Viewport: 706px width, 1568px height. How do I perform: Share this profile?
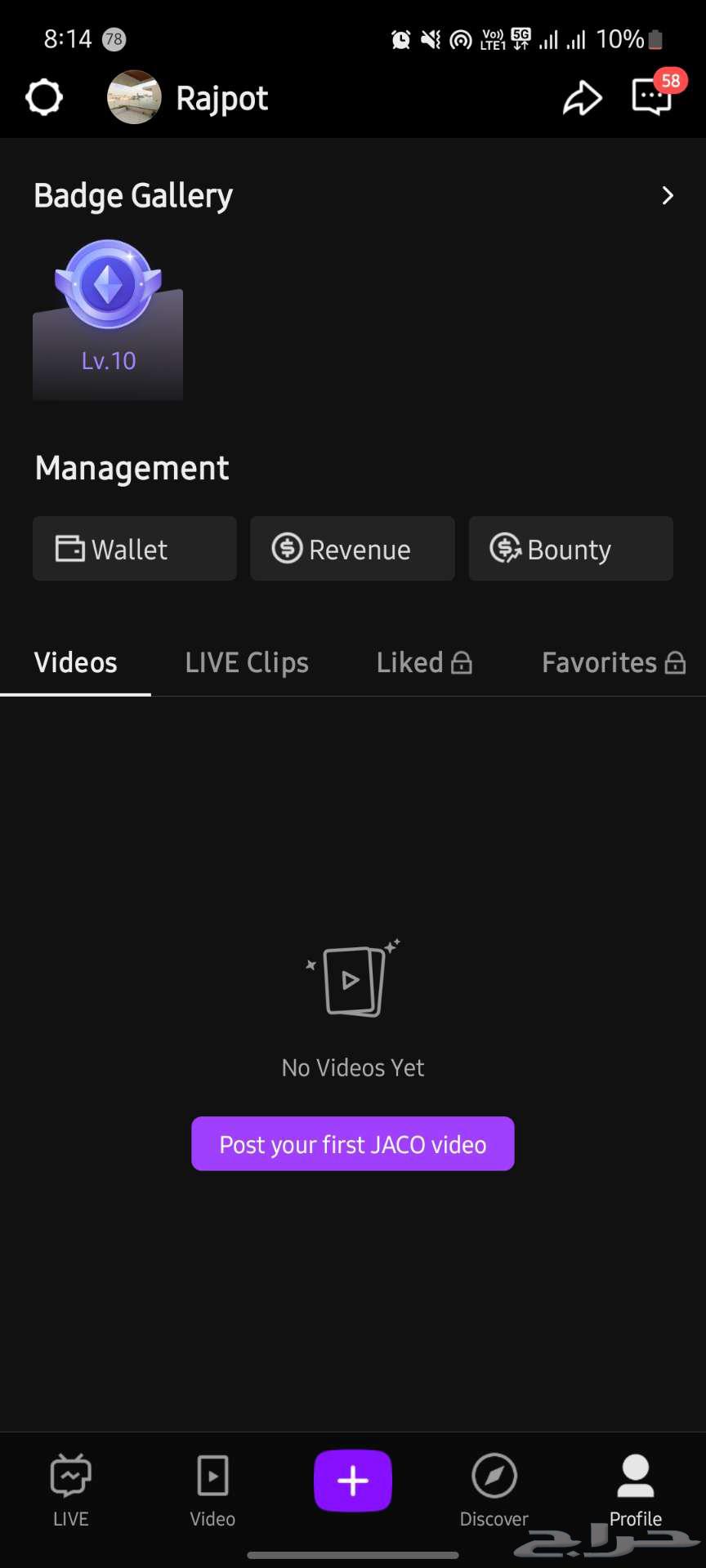[582, 98]
